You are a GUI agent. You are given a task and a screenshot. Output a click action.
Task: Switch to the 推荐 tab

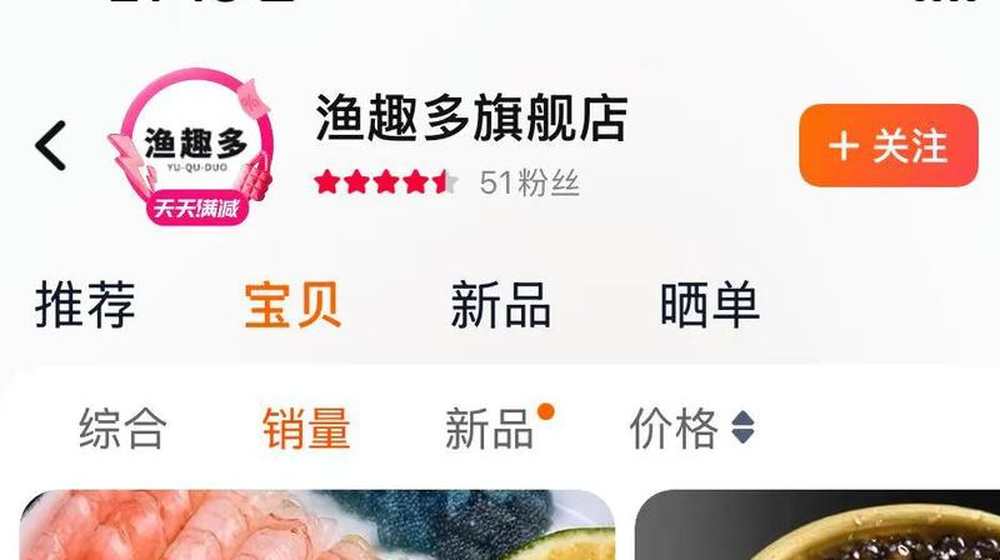pyautogui.click(x=85, y=305)
